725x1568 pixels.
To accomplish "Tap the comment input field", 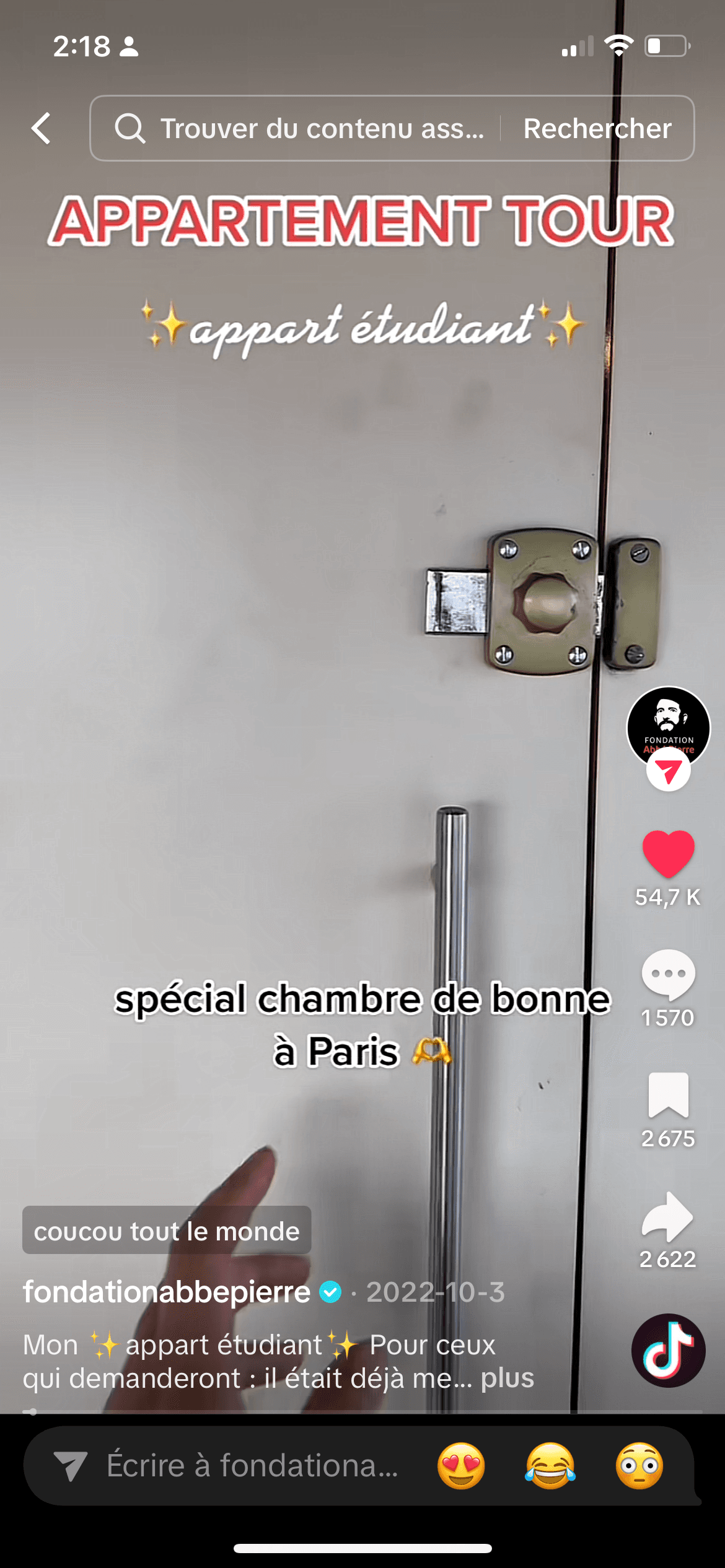I will pos(248,1465).
